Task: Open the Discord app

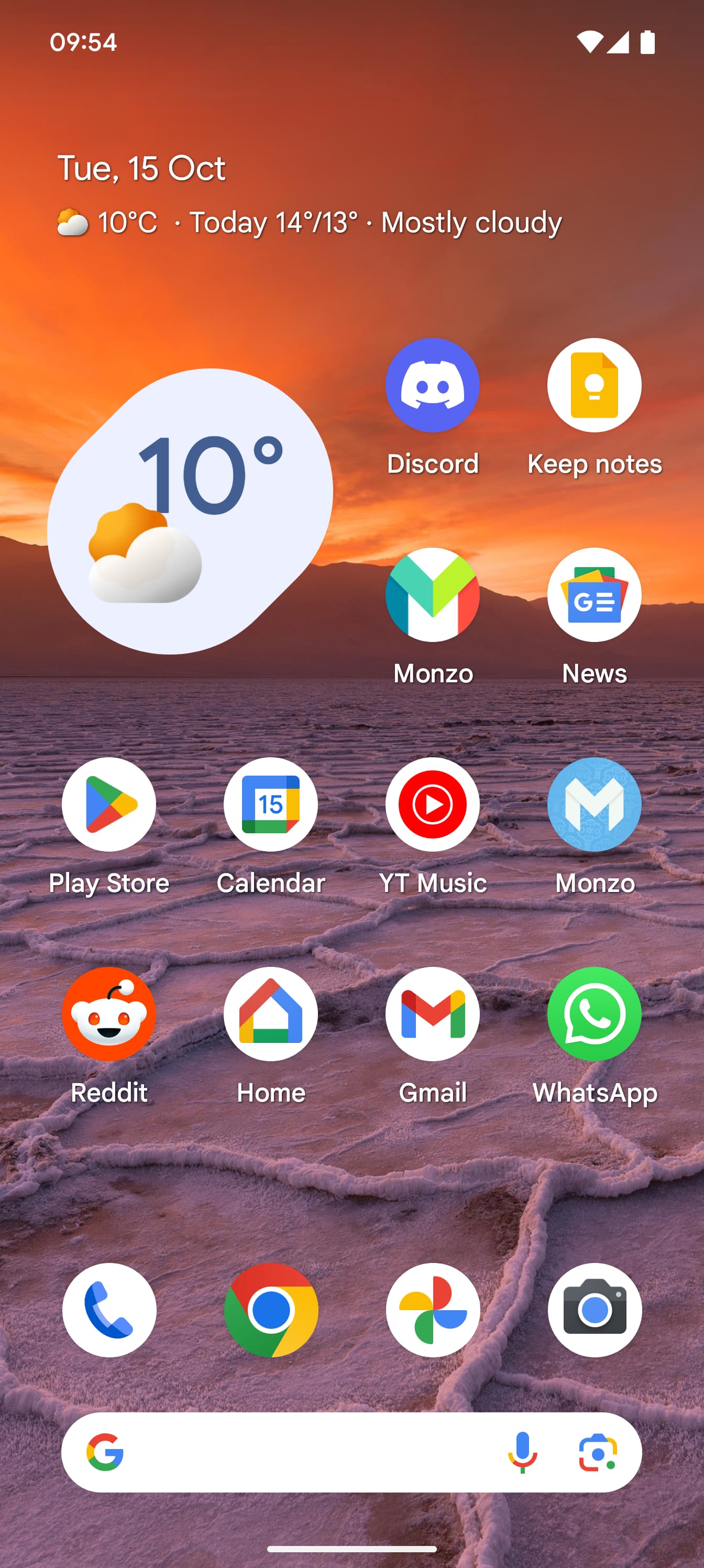Action: point(432,385)
